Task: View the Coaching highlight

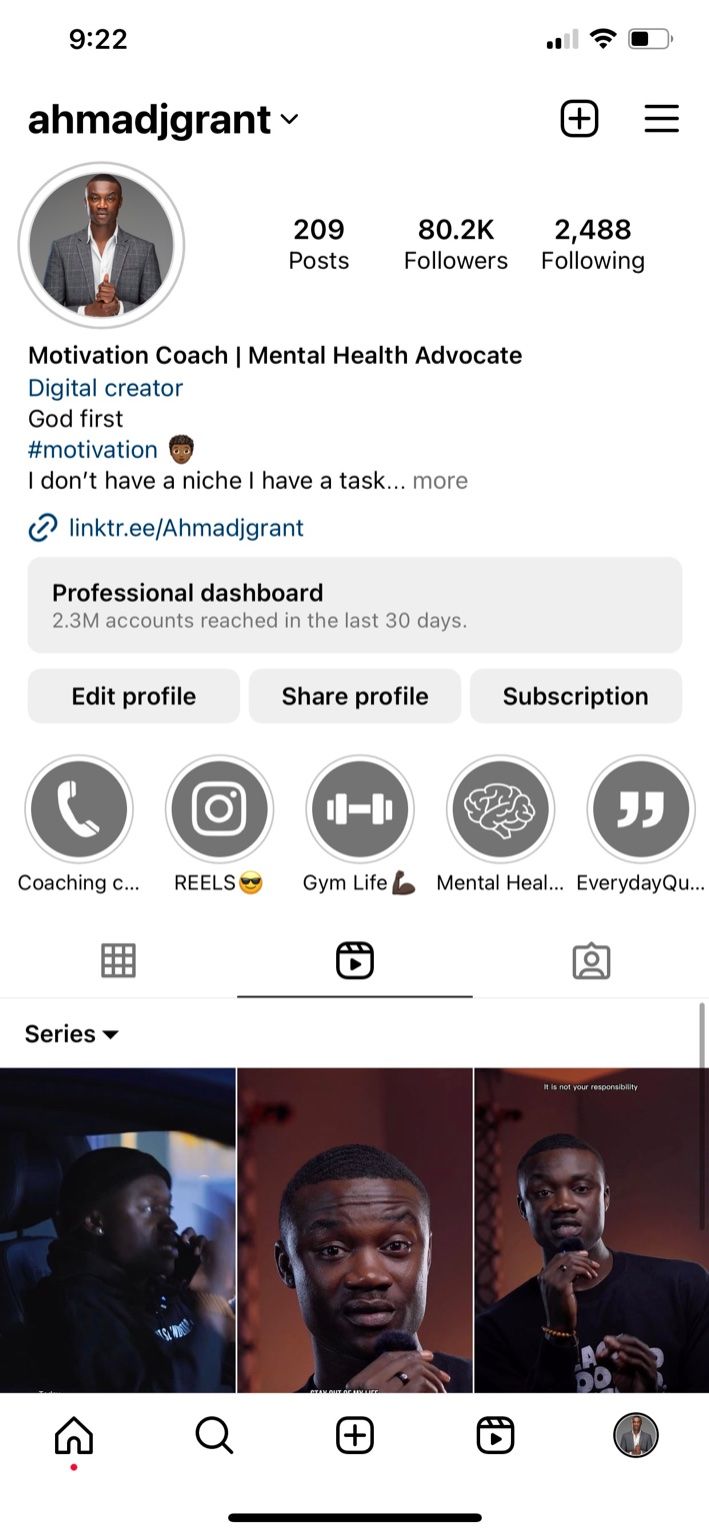Action: pyautogui.click(x=79, y=809)
